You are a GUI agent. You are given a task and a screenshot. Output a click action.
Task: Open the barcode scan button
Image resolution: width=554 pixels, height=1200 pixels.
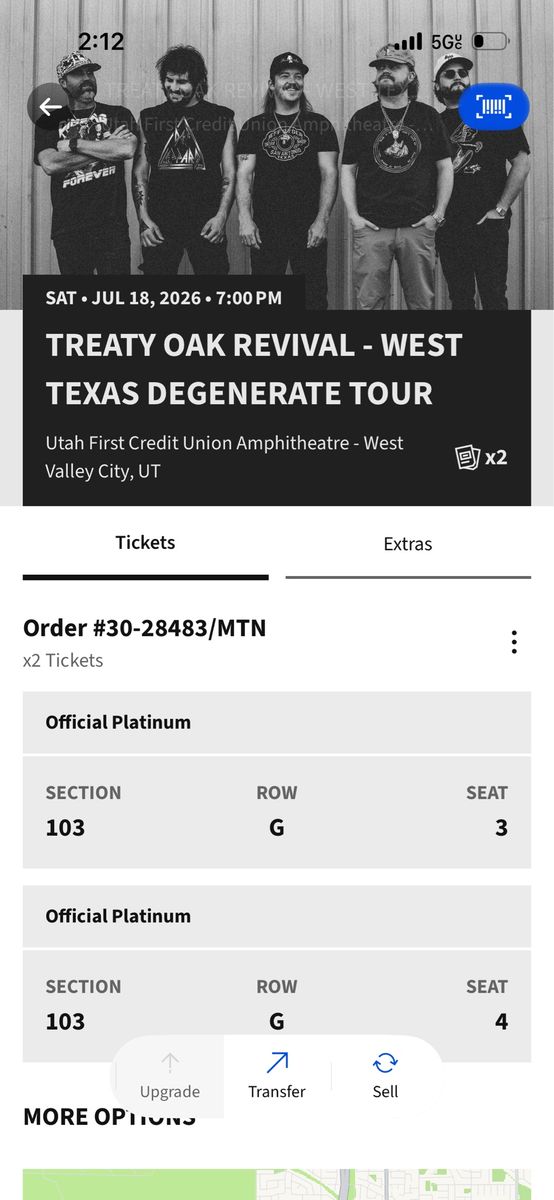pyautogui.click(x=493, y=107)
